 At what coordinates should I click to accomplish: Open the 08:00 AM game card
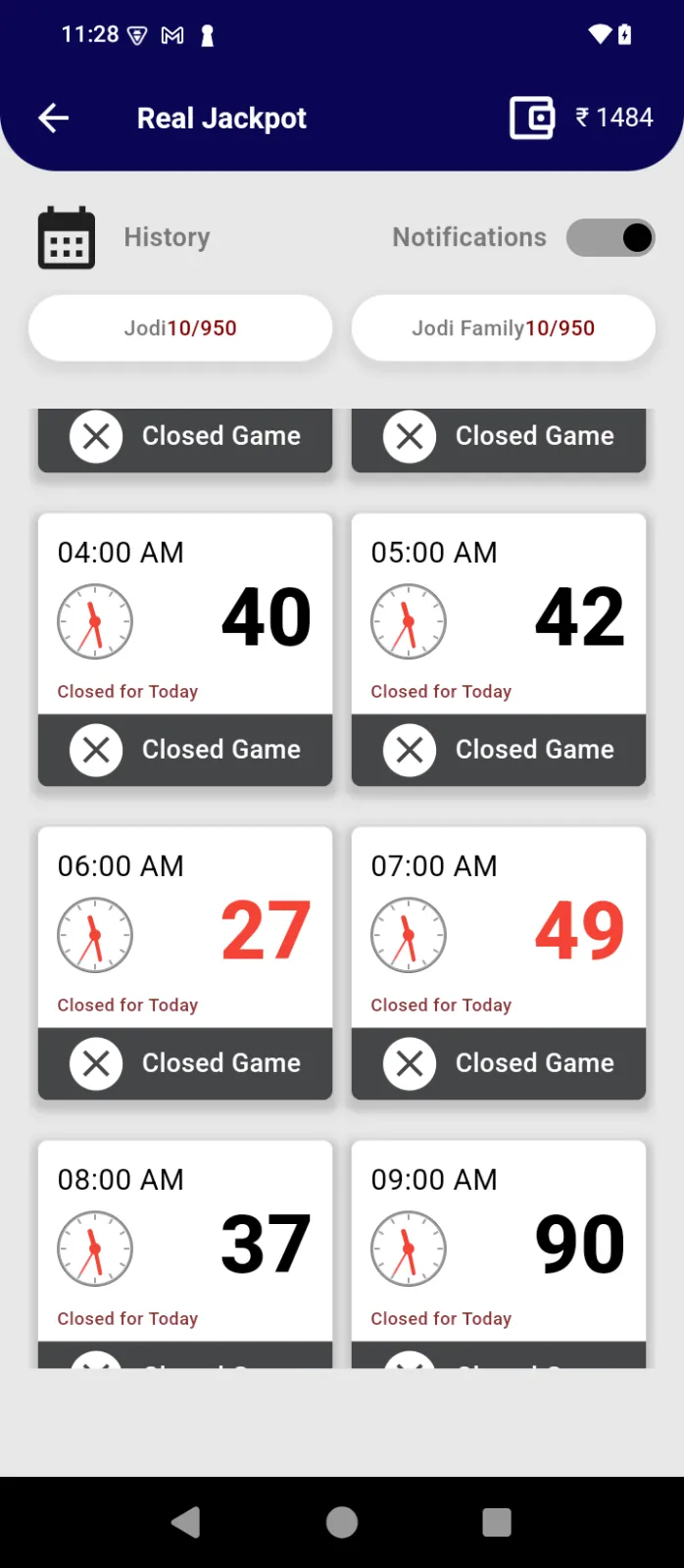point(185,1242)
